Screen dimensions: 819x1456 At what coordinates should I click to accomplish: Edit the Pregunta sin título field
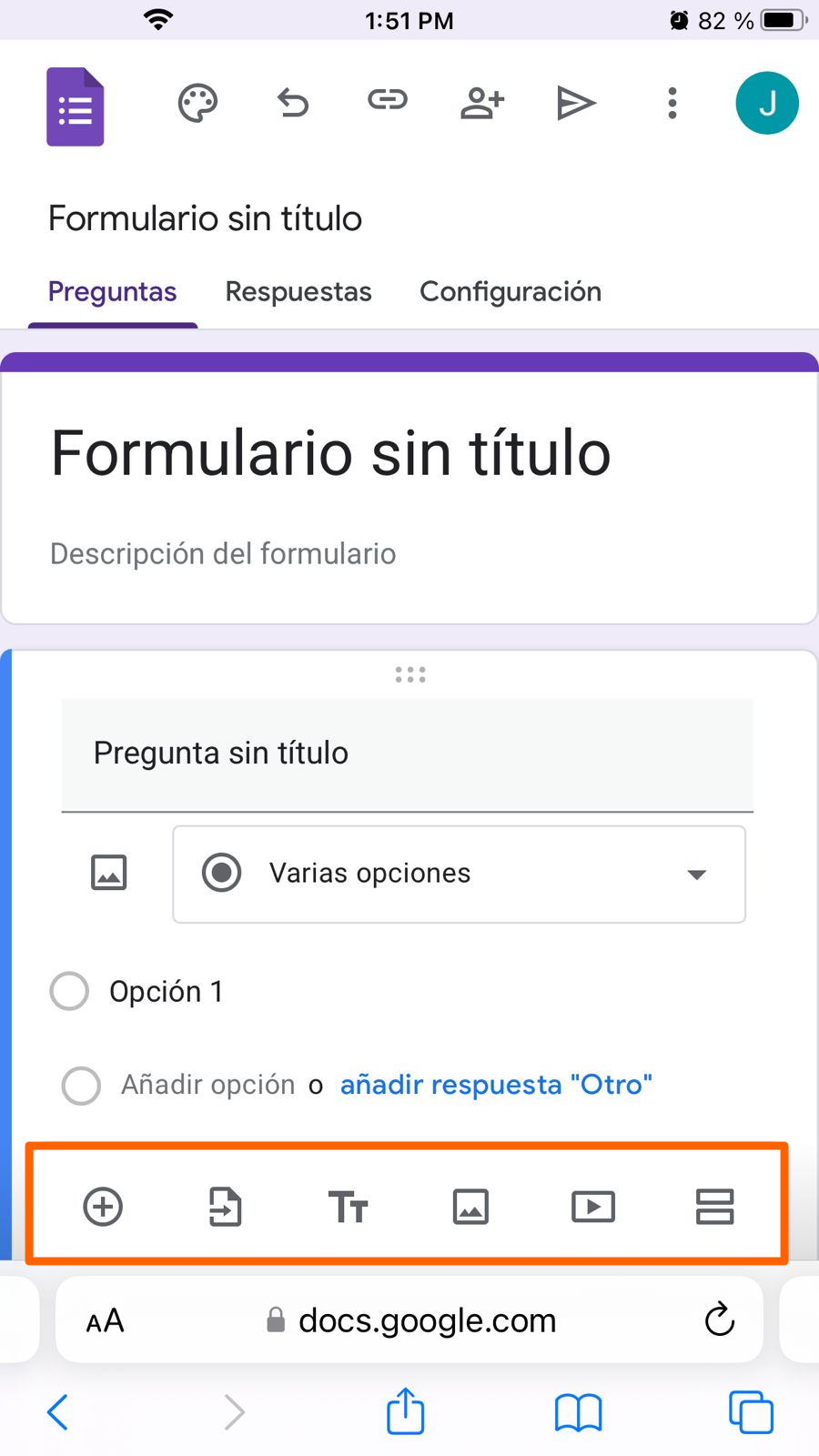[407, 753]
